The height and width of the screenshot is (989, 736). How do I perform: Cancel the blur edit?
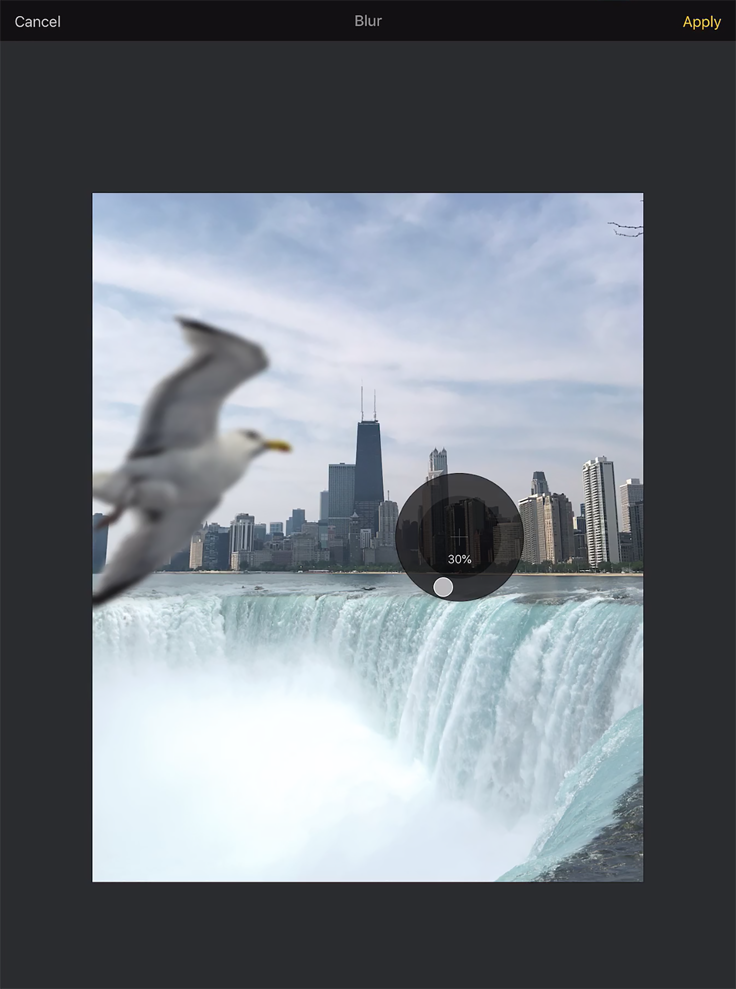[x=37, y=21]
